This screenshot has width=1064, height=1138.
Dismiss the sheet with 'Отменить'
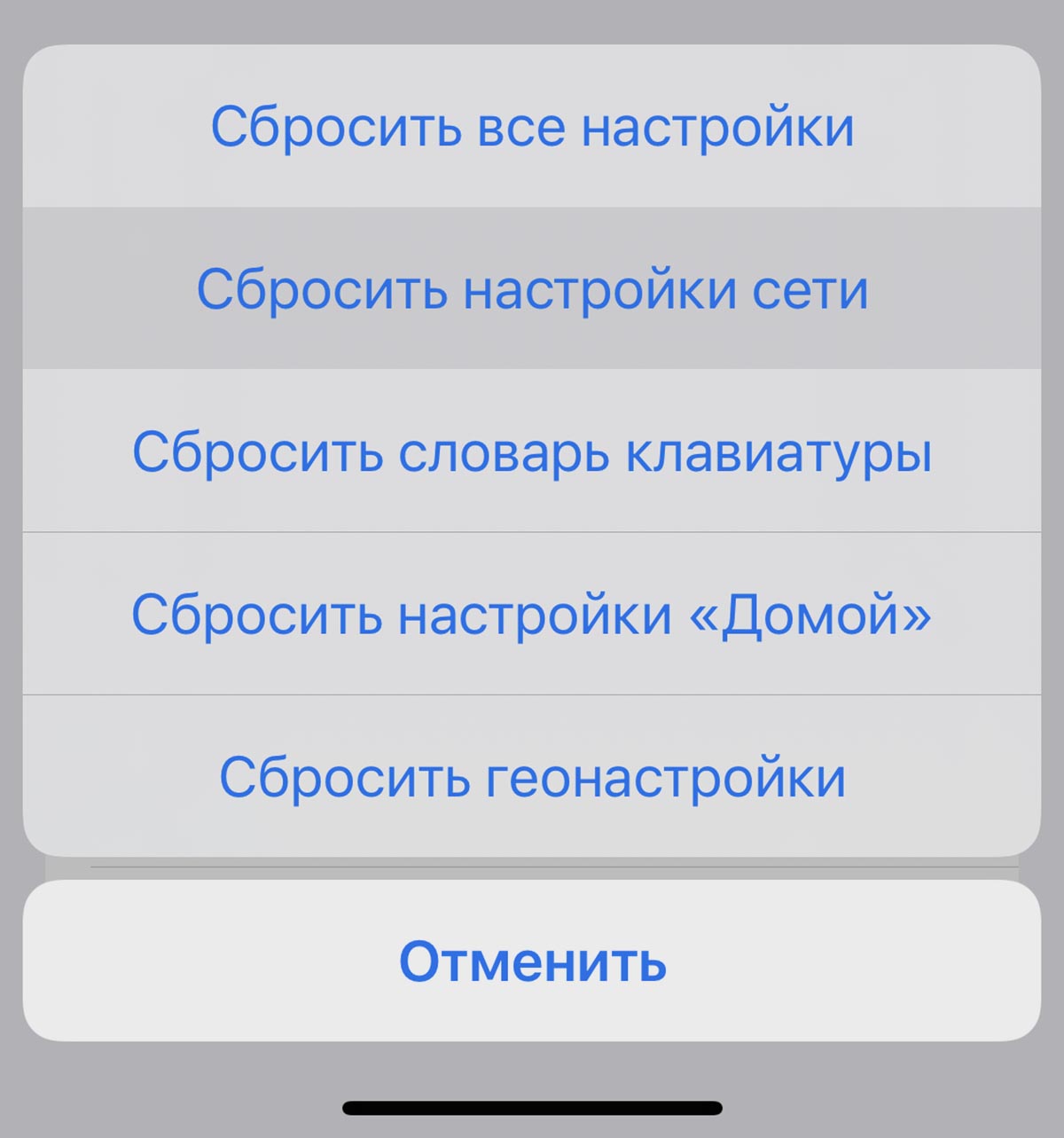coord(532,961)
